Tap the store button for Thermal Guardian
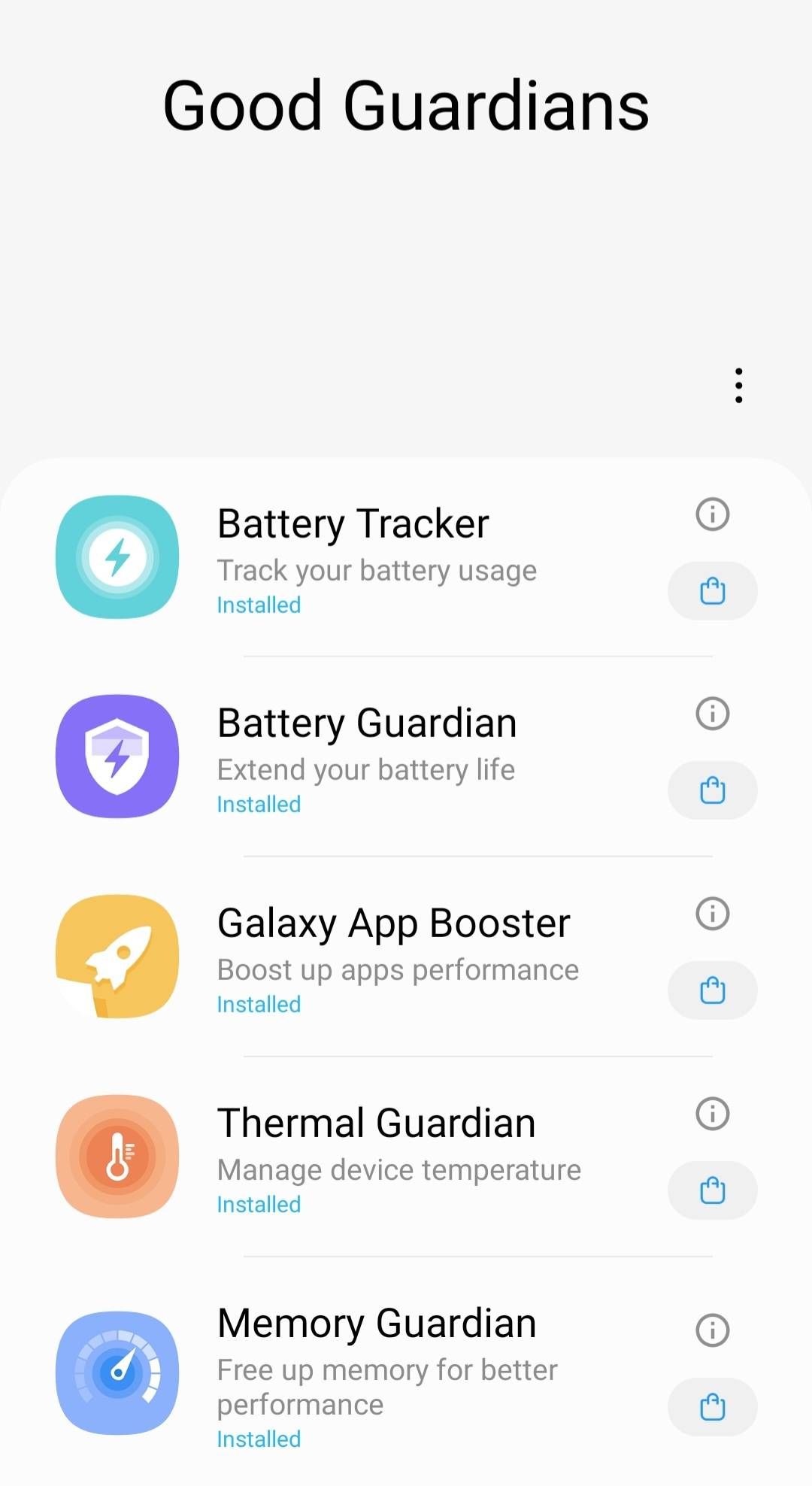 point(712,1190)
